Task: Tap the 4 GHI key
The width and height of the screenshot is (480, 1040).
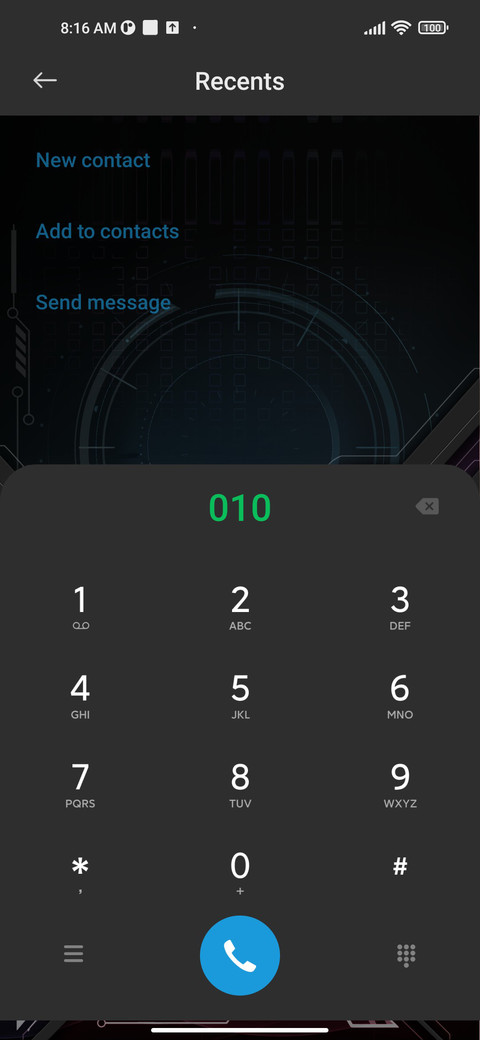Action: (x=80, y=696)
